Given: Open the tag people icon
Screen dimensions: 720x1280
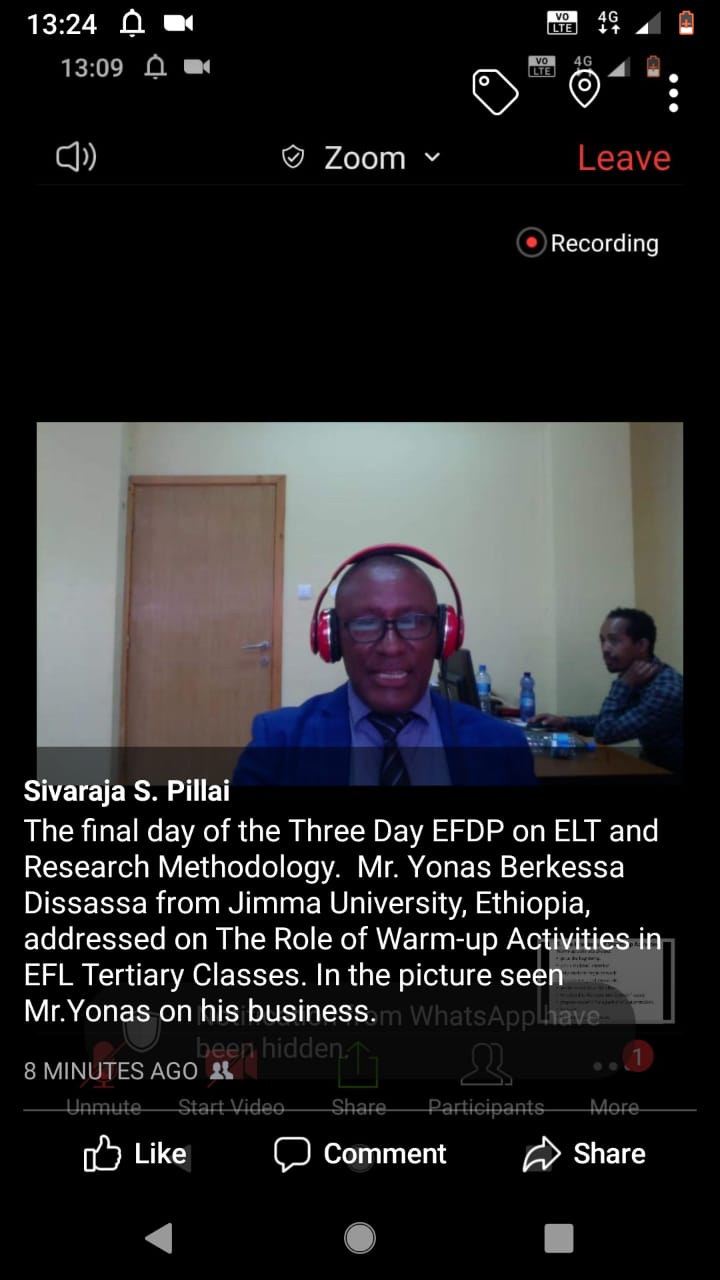Looking at the screenshot, I should 495,93.
